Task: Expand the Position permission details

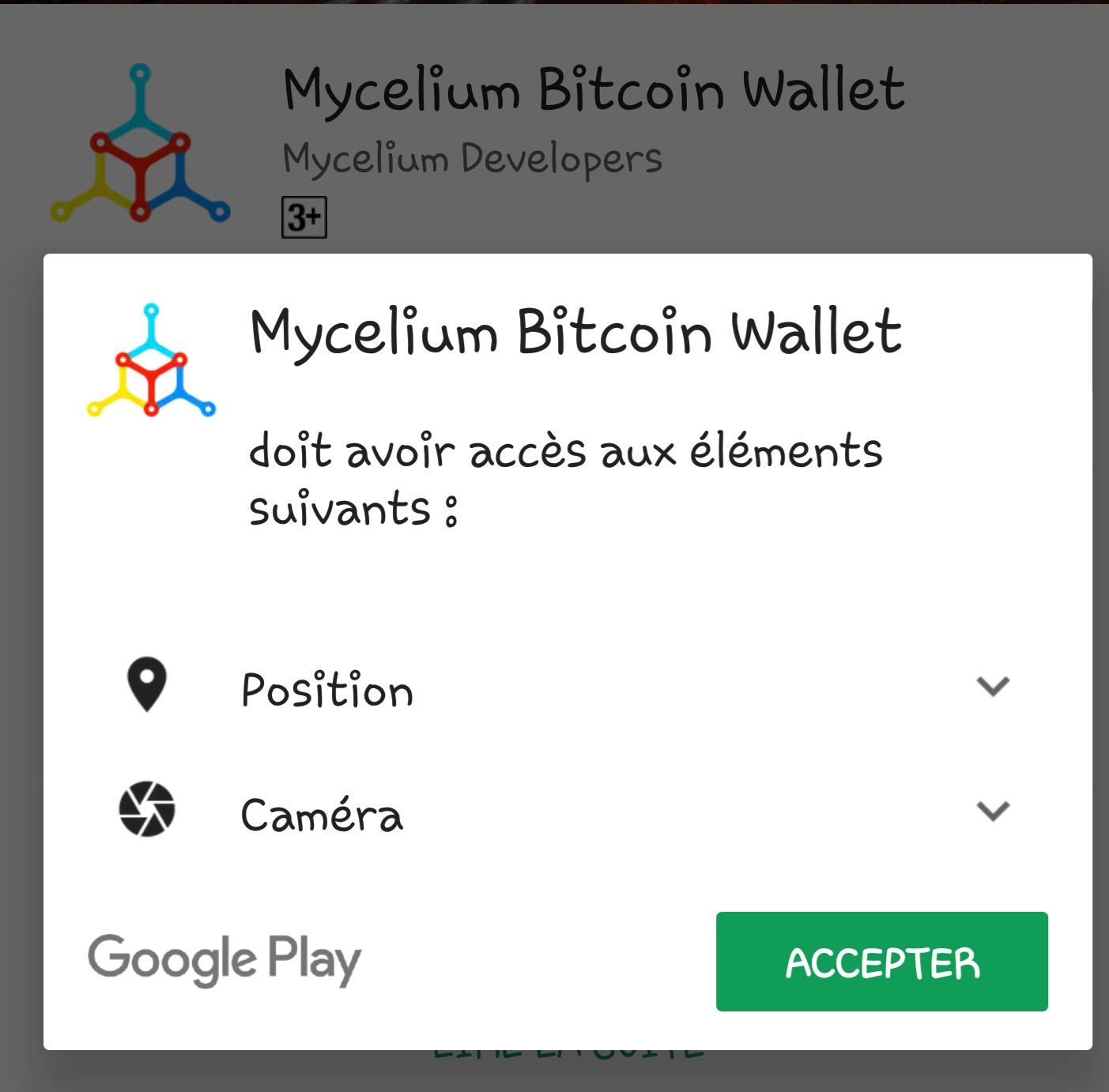Action: pyautogui.click(x=993, y=686)
